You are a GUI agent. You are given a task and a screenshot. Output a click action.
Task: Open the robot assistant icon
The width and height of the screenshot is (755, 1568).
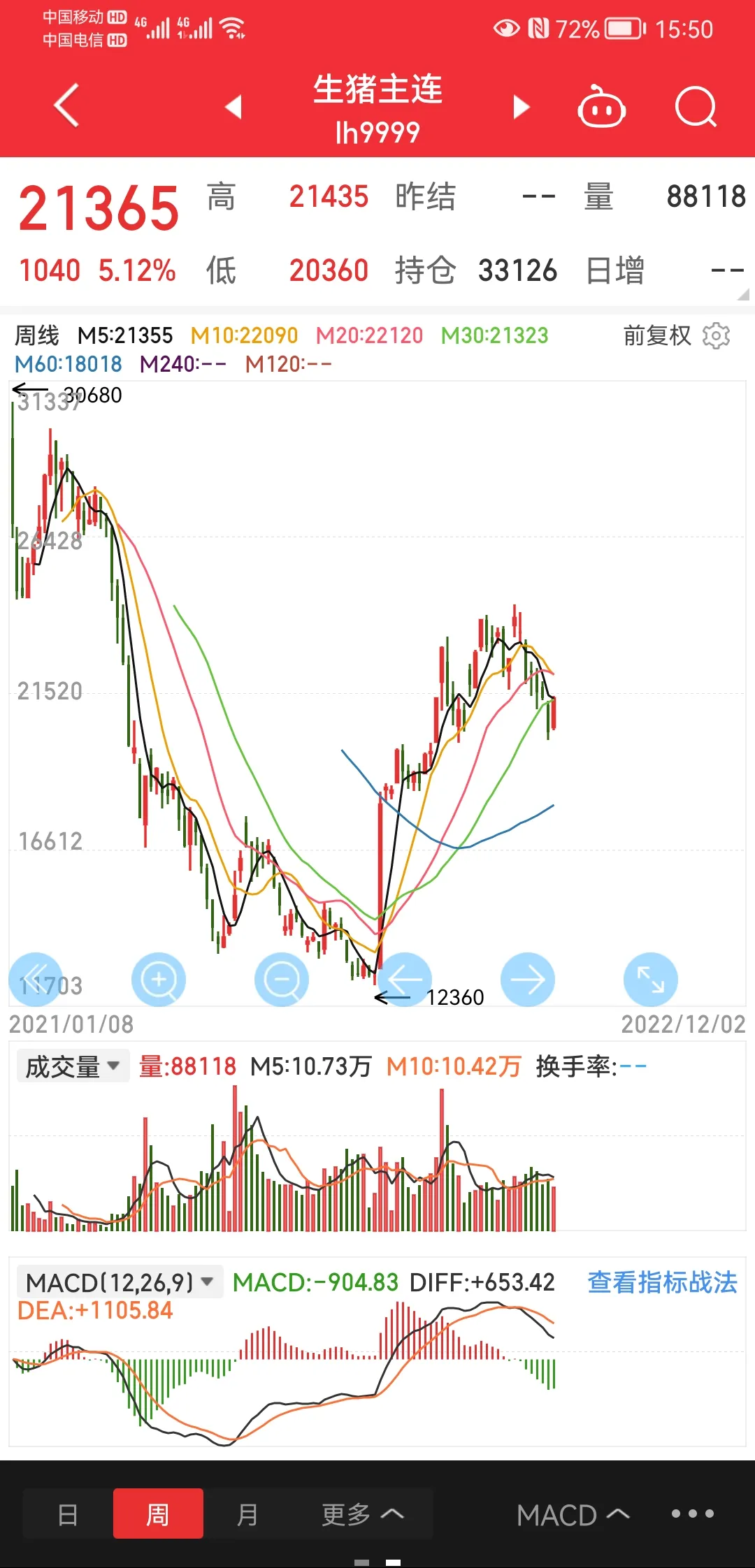point(601,106)
